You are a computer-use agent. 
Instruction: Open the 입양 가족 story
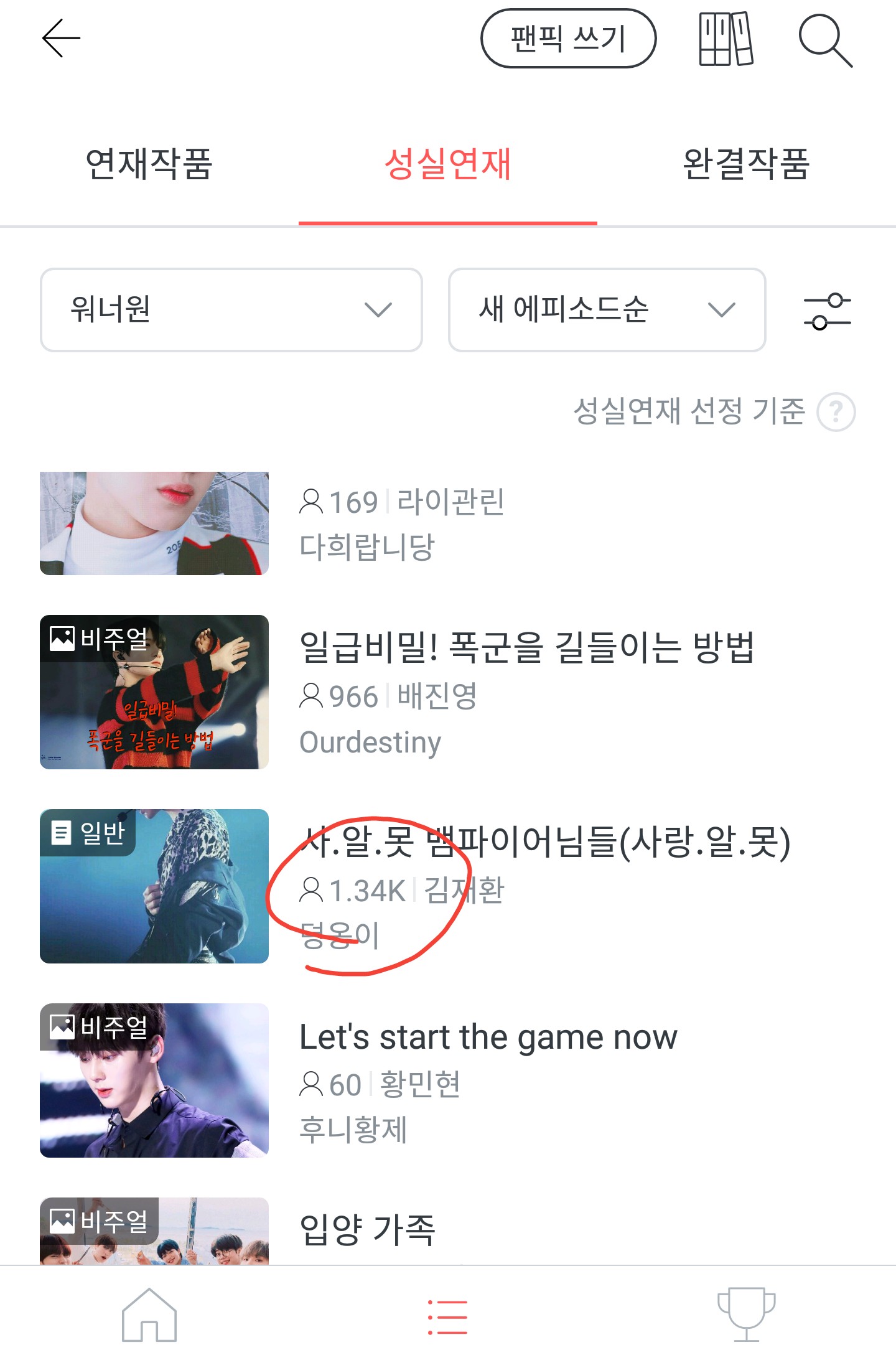(367, 1230)
